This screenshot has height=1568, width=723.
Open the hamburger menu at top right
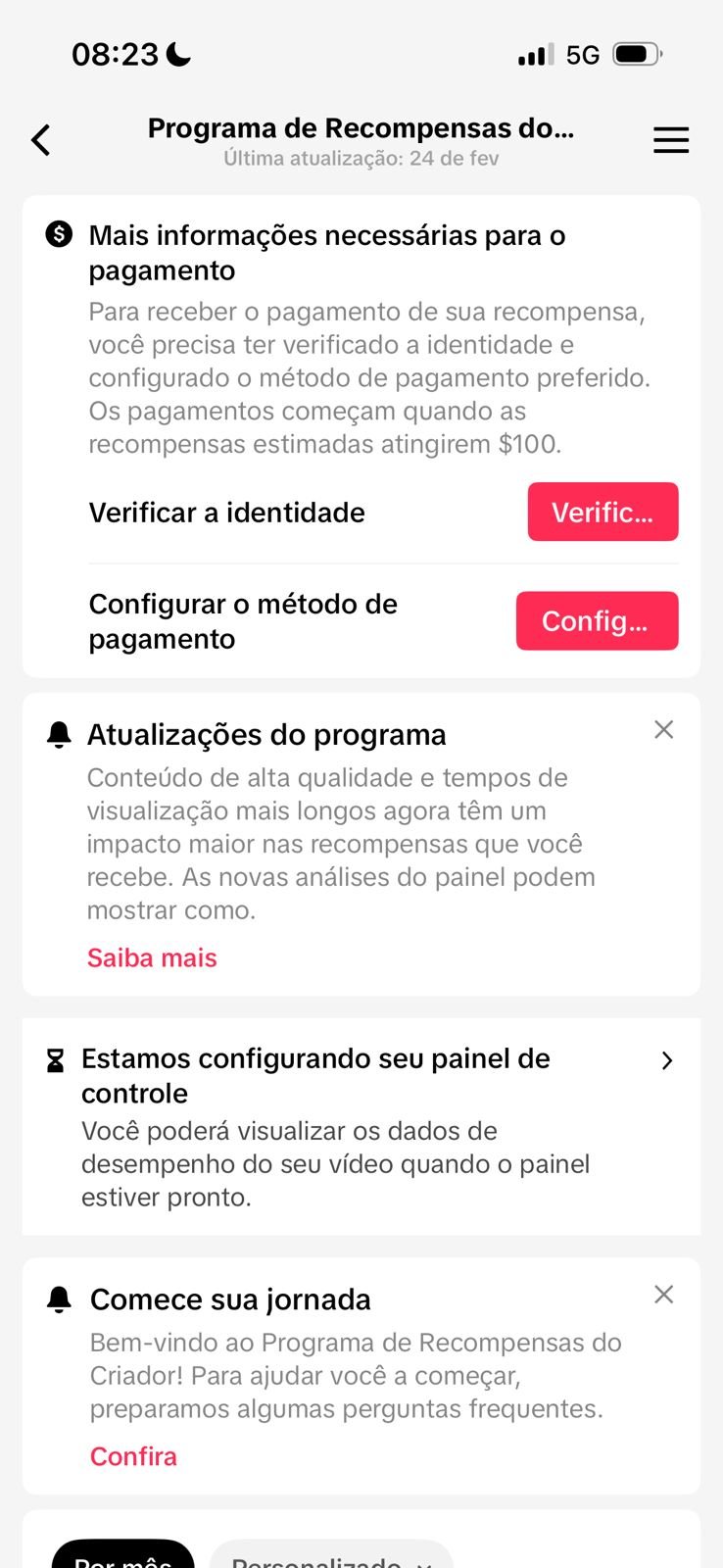tap(671, 140)
